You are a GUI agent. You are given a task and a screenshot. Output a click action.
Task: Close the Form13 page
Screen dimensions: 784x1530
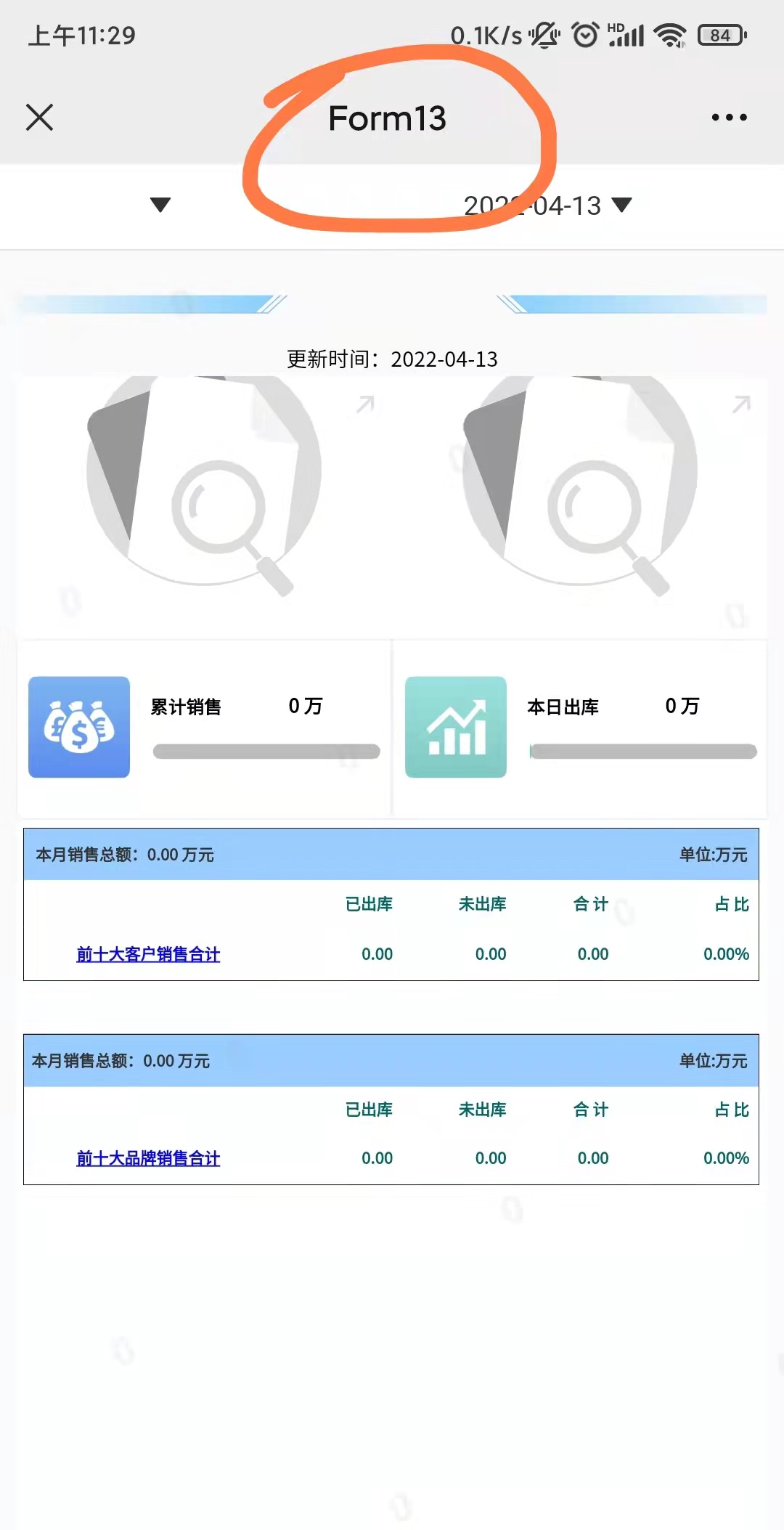39,117
